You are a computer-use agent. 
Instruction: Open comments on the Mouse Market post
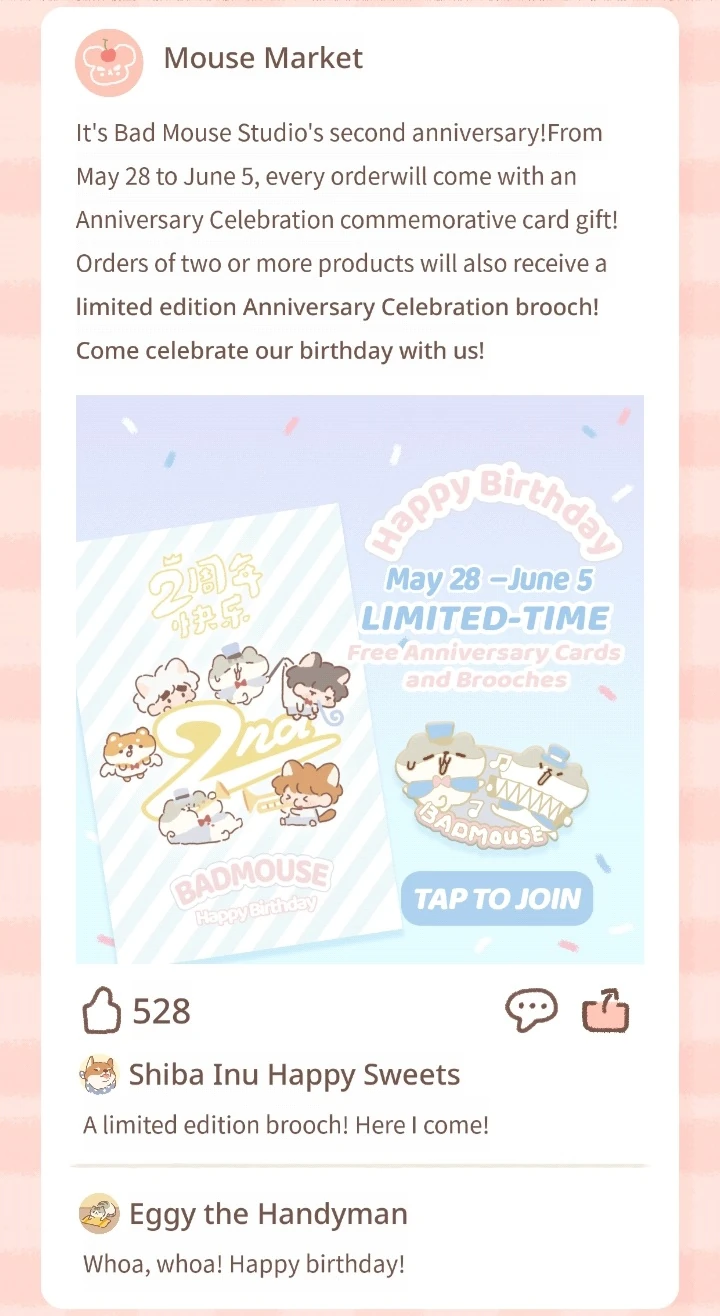click(x=531, y=1010)
